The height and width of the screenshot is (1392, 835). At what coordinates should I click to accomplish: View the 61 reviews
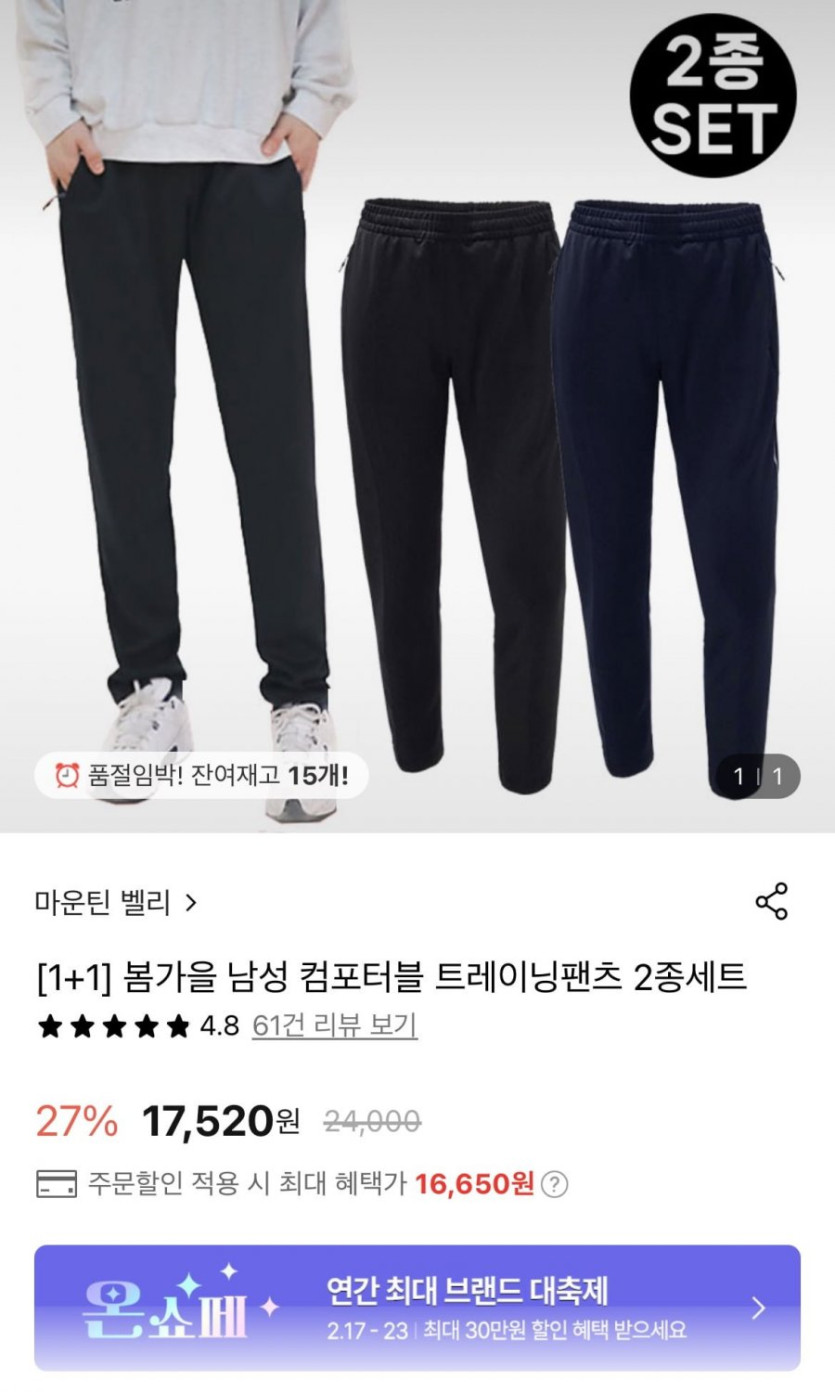click(334, 1026)
